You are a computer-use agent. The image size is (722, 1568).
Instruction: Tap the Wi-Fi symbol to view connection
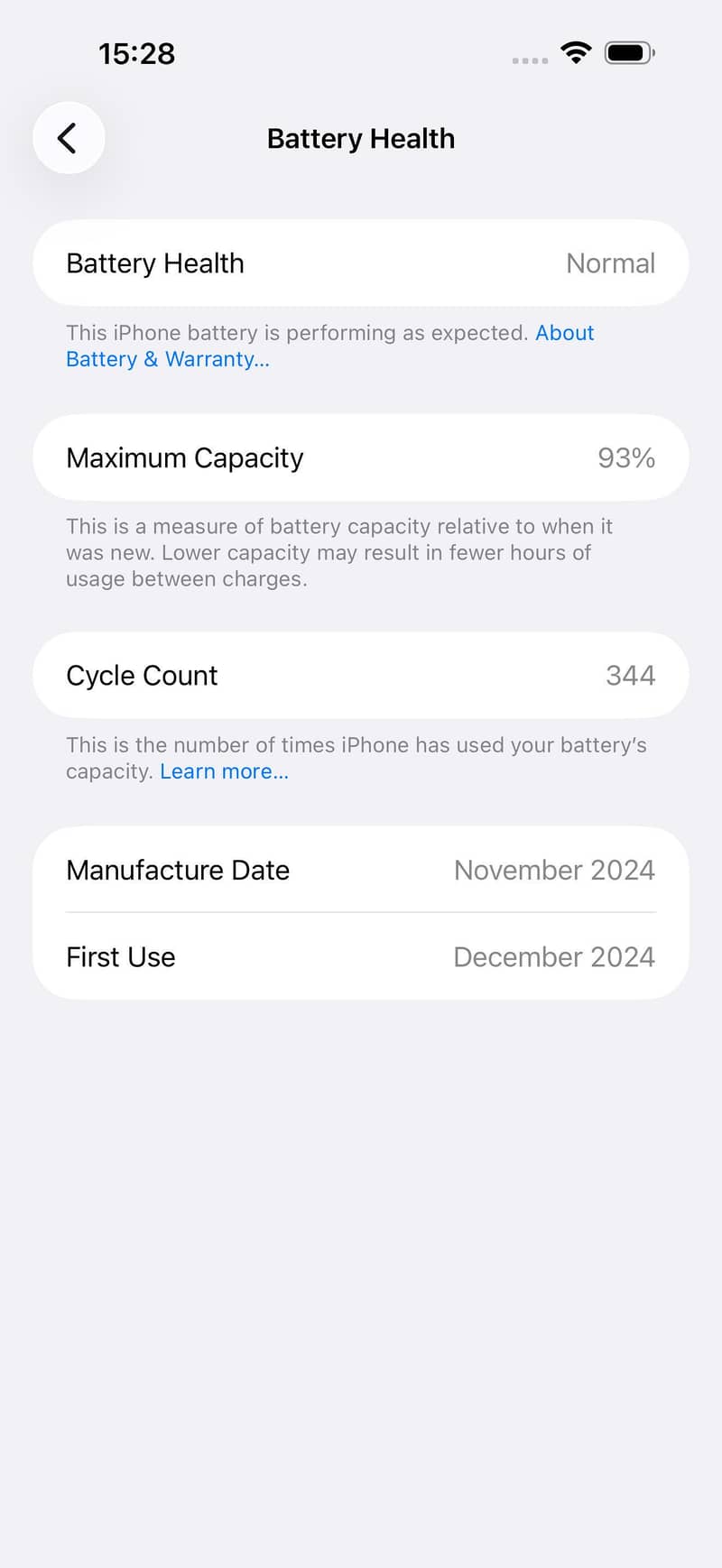click(576, 52)
